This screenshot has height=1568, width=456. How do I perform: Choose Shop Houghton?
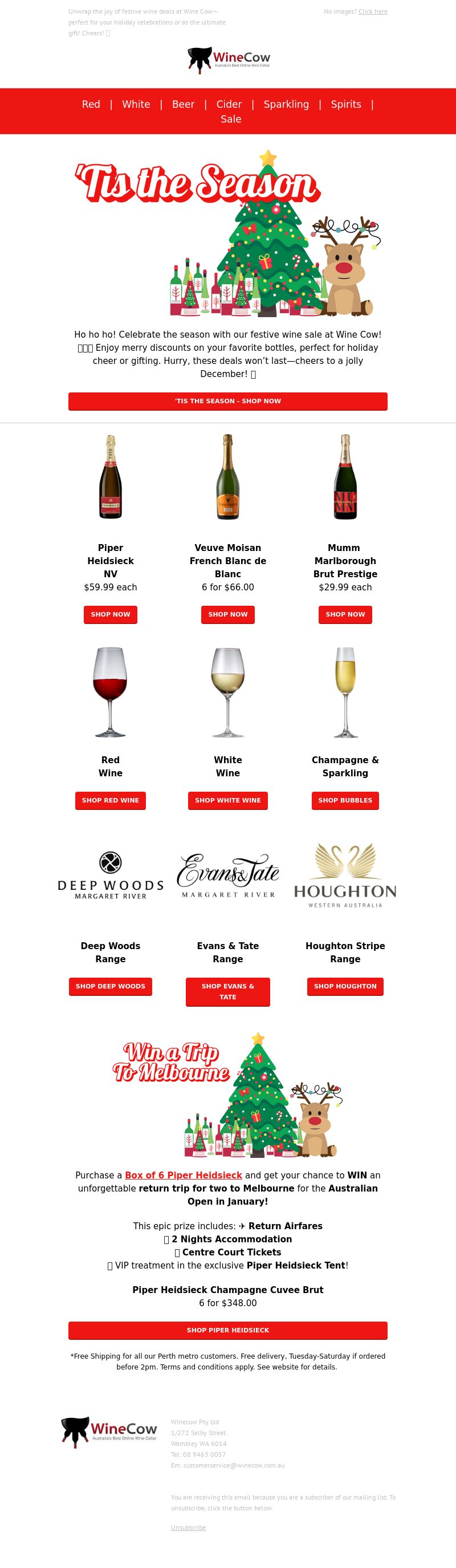pyautogui.click(x=345, y=986)
